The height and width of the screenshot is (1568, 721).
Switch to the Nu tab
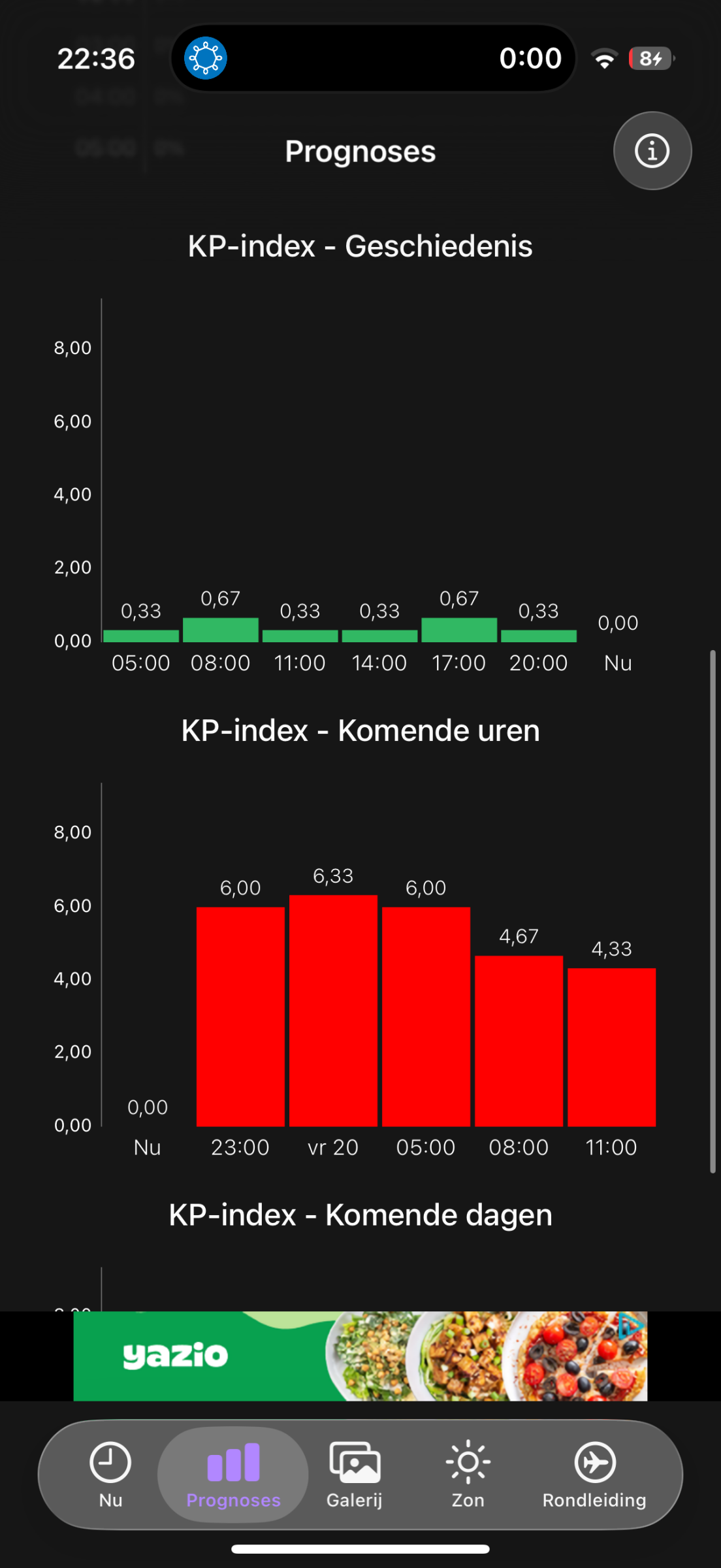pos(110,1475)
